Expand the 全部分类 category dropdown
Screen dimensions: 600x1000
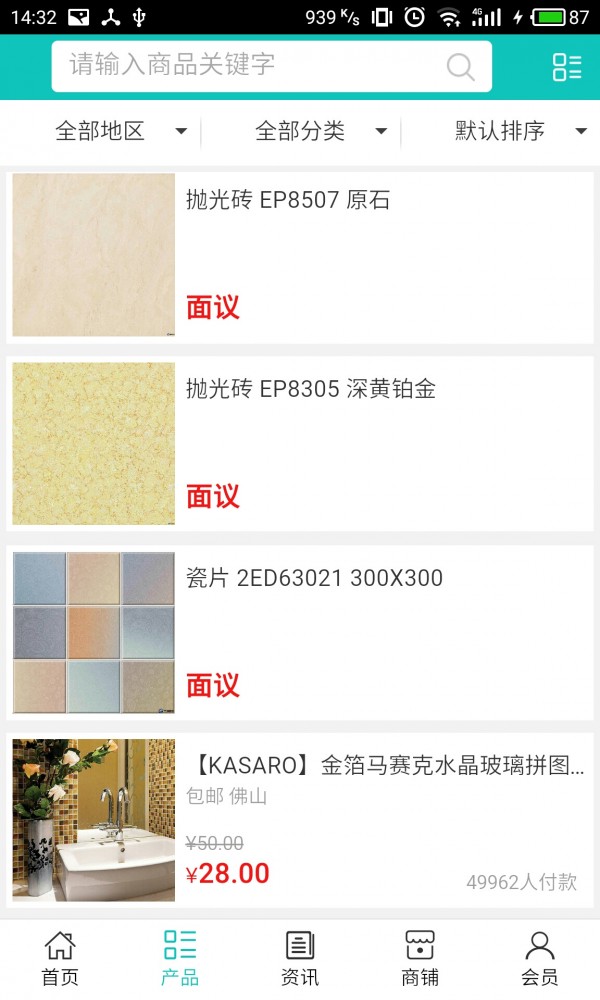[x=320, y=131]
